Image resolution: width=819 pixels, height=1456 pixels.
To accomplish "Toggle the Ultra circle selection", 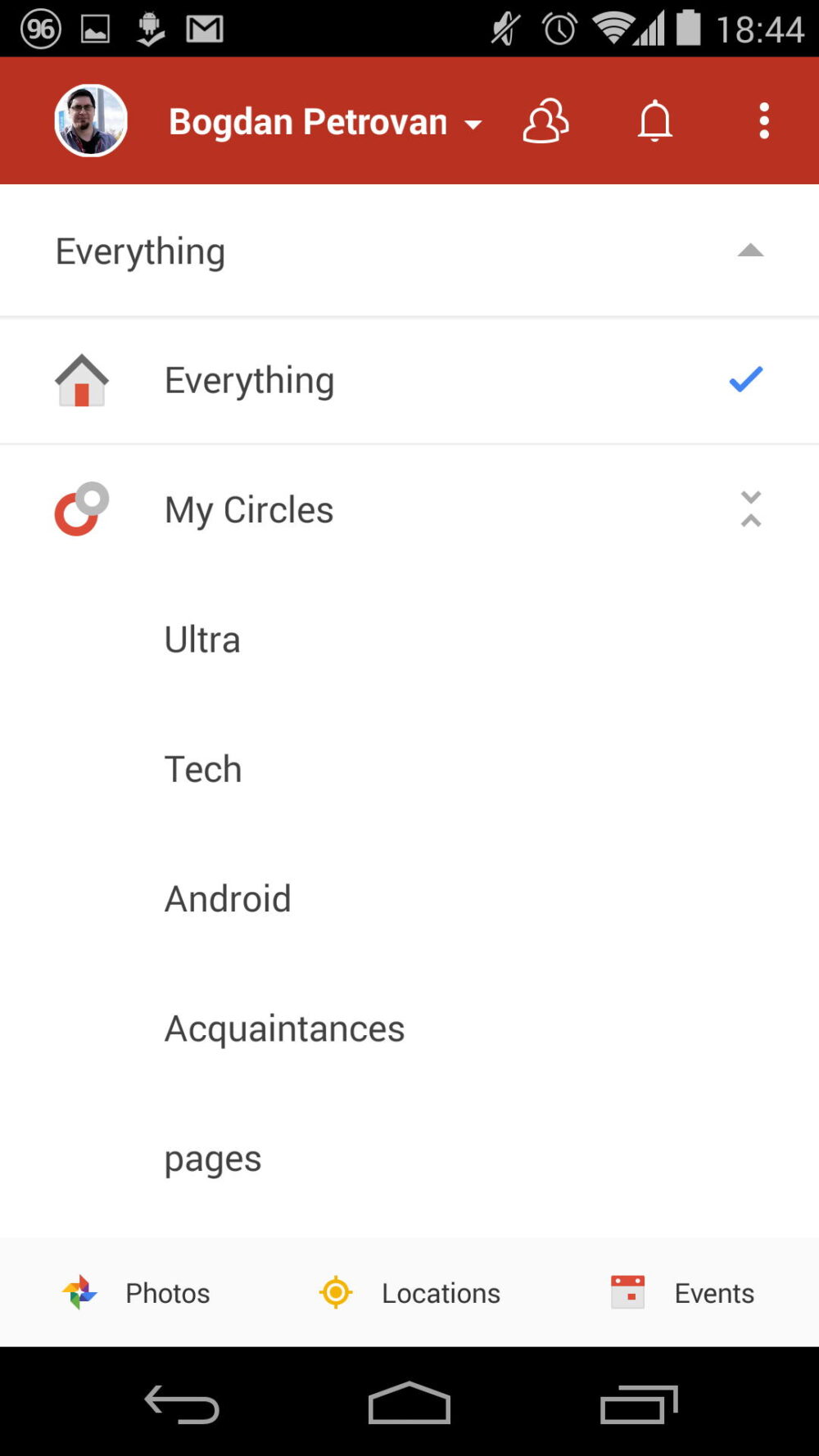I will click(x=201, y=640).
